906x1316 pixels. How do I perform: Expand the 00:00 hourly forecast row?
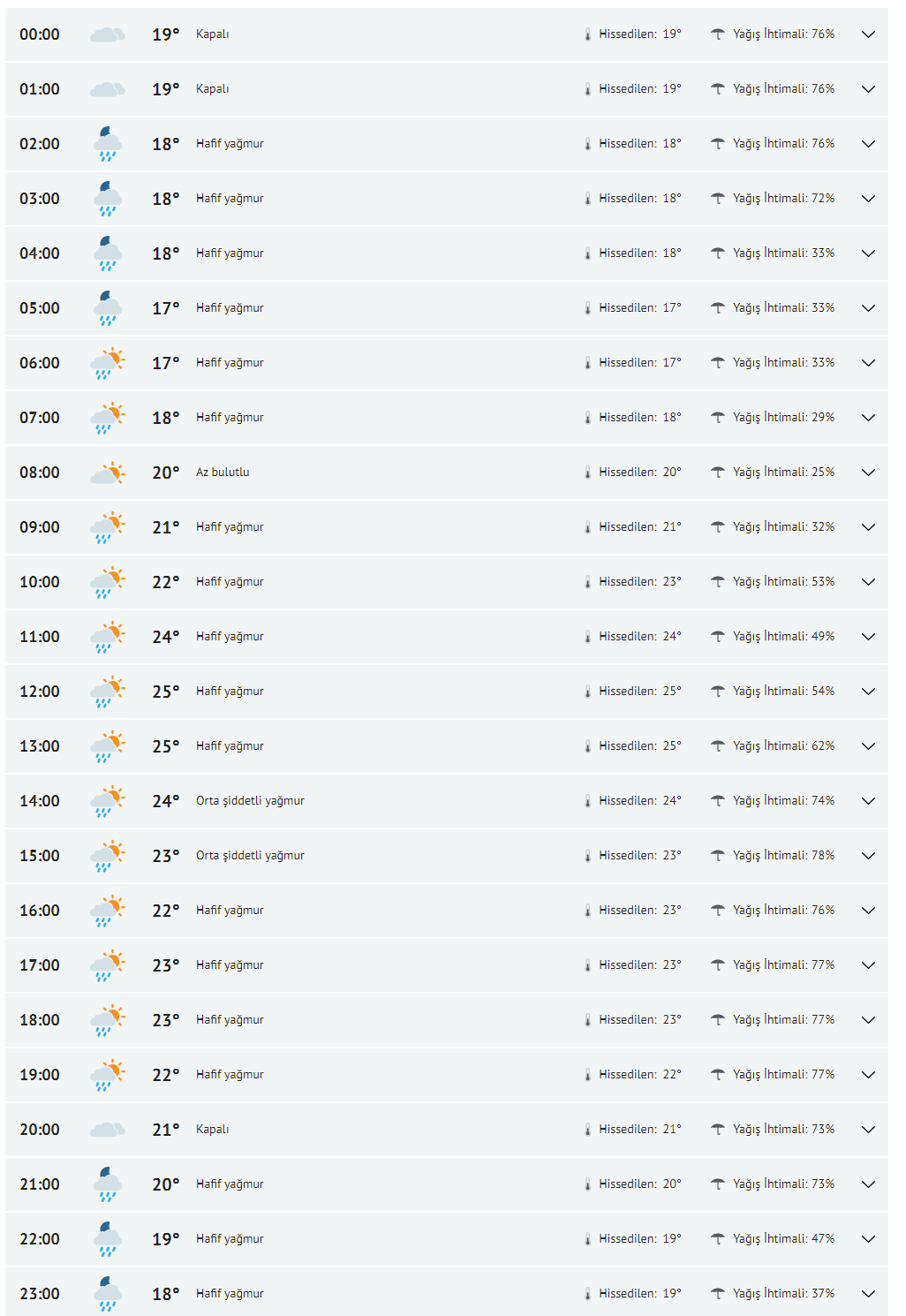pyautogui.click(x=868, y=34)
